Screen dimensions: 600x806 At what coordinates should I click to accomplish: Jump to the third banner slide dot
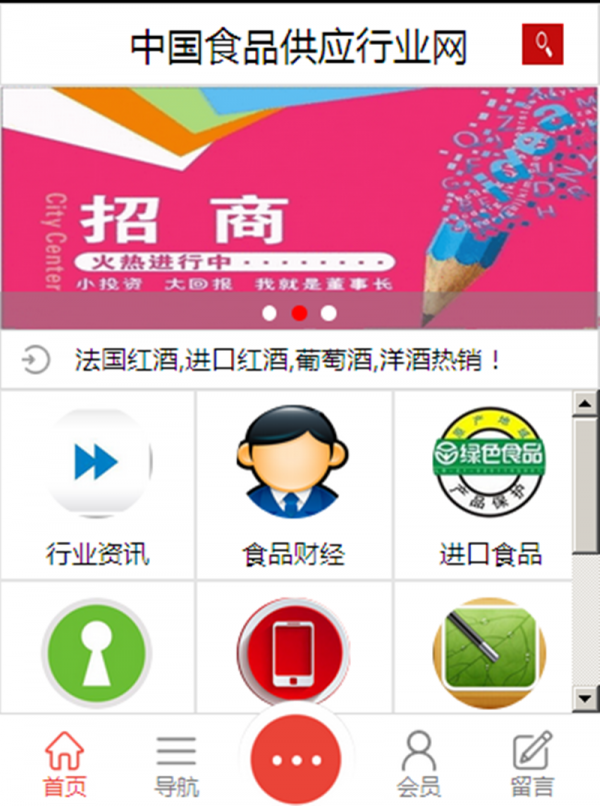[328, 313]
